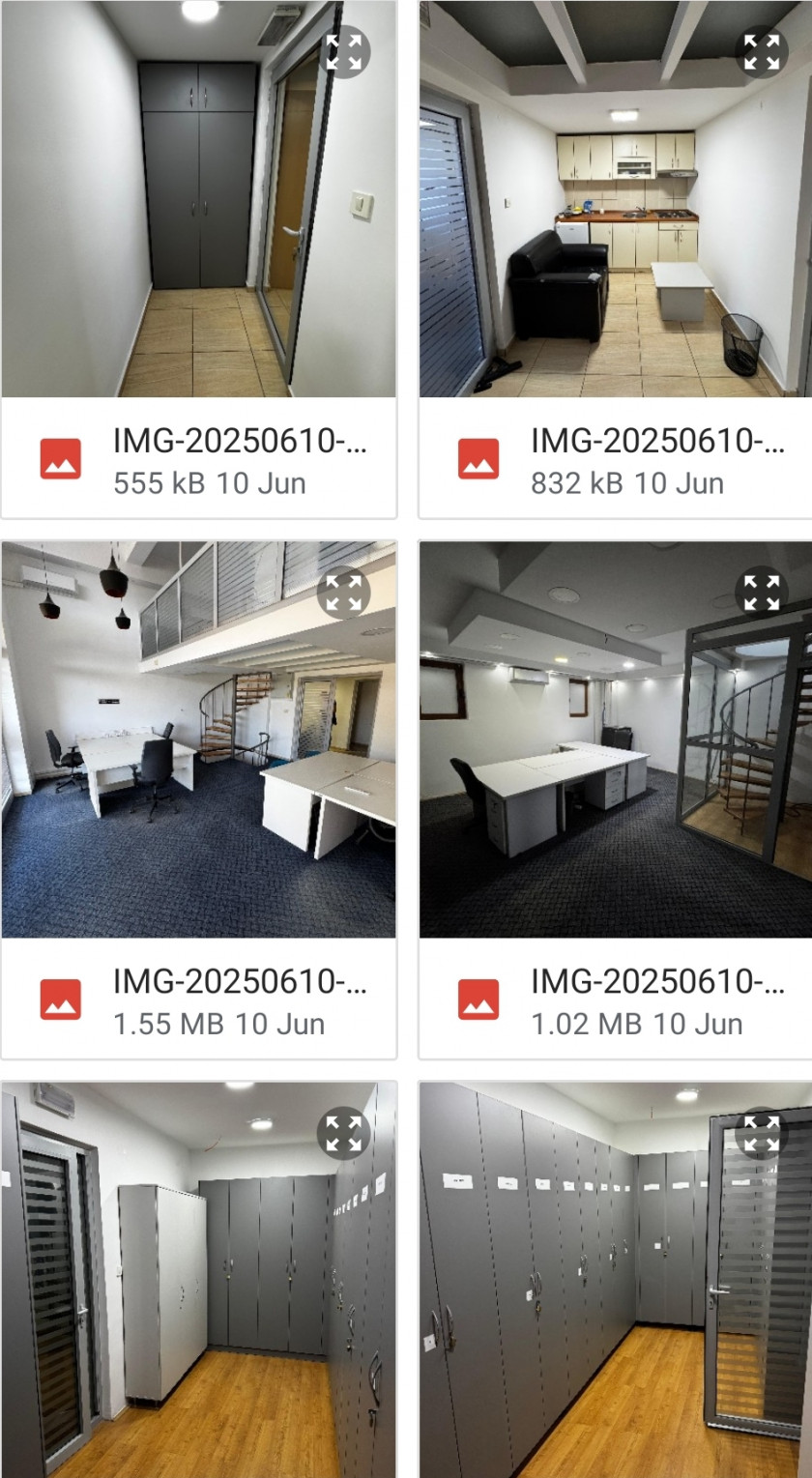
Task: Expand the 1.02 MB office photo
Action: [x=762, y=592]
